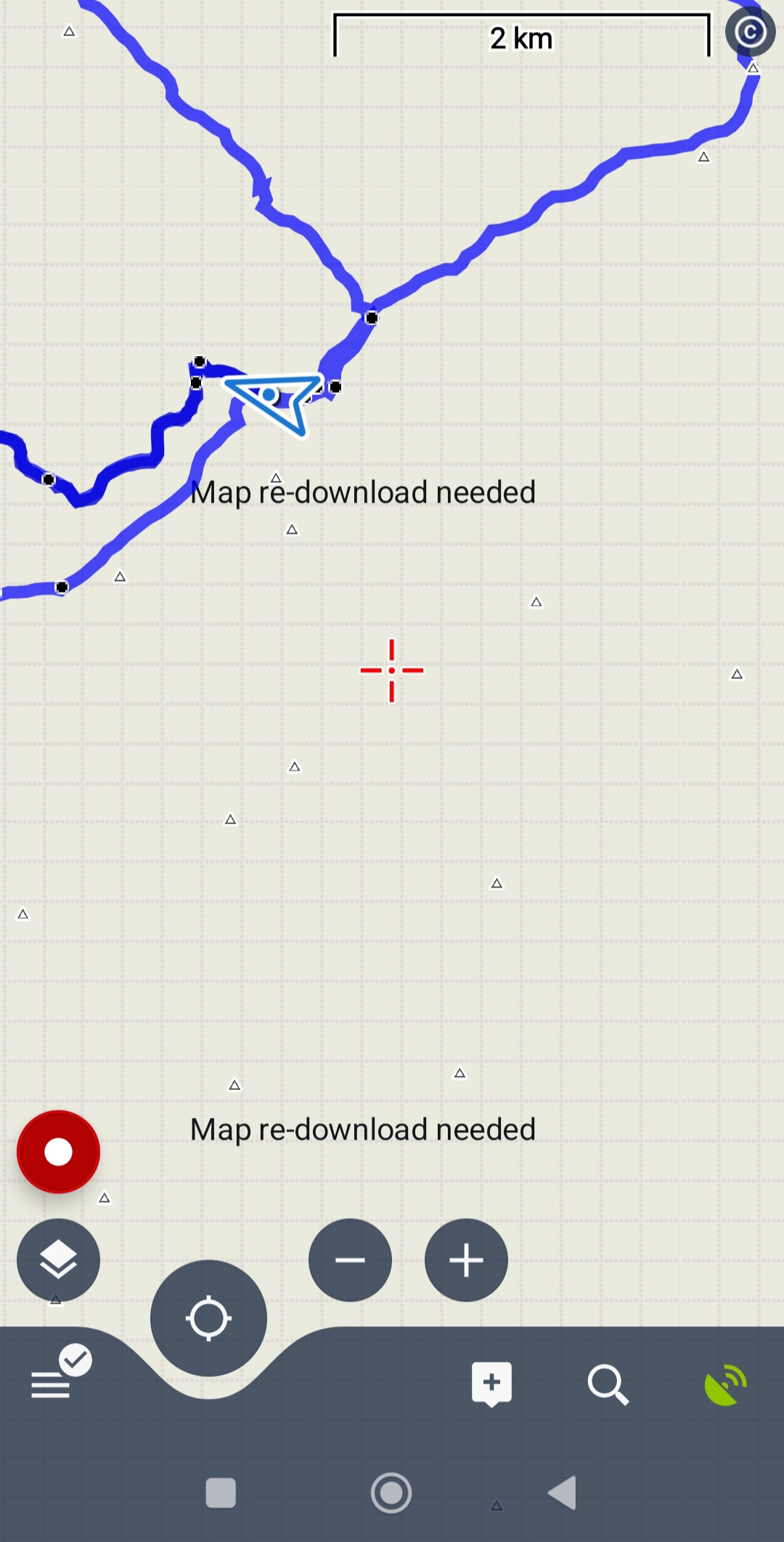
Task: Start track recording with the red button
Action: coord(58,1152)
